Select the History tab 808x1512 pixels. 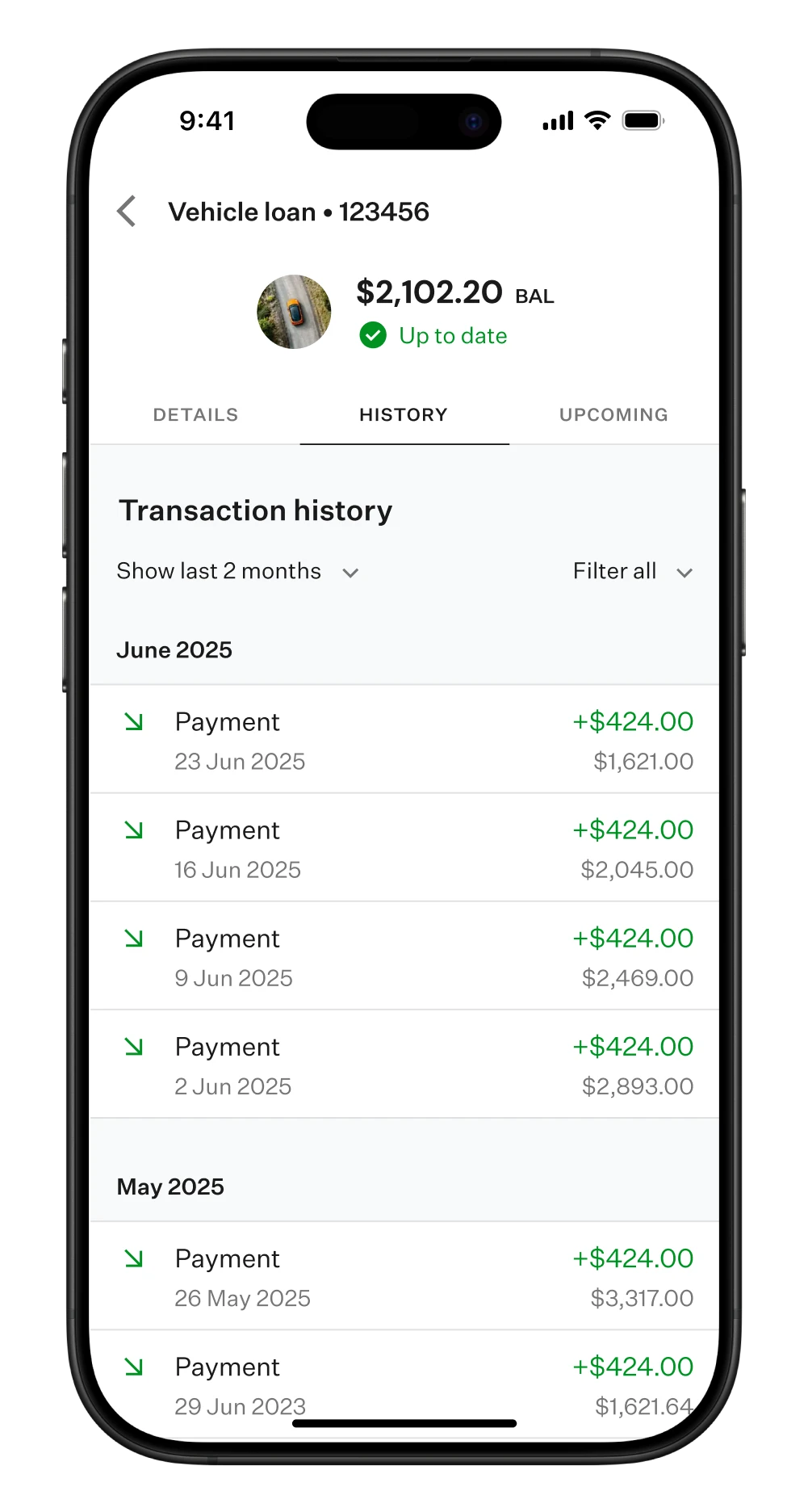pyautogui.click(x=404, y=414)
